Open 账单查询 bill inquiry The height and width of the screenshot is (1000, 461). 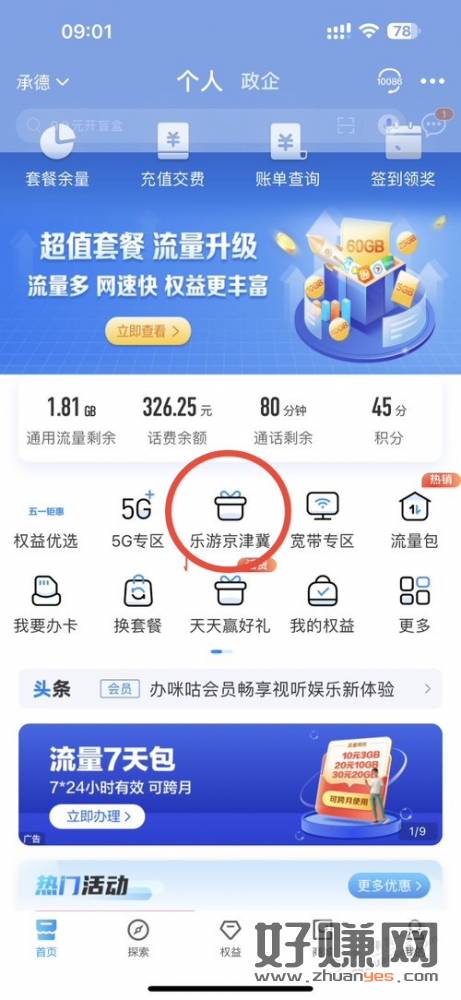288,156
